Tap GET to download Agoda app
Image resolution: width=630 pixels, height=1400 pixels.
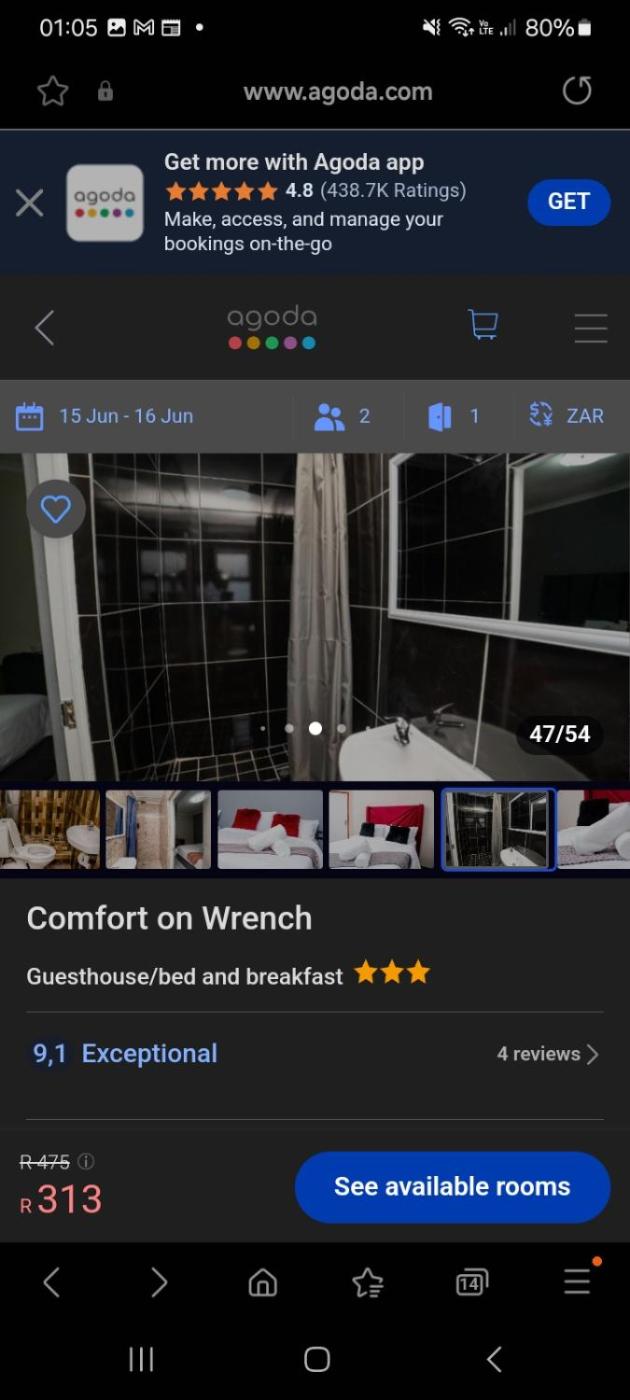[568, 202]
